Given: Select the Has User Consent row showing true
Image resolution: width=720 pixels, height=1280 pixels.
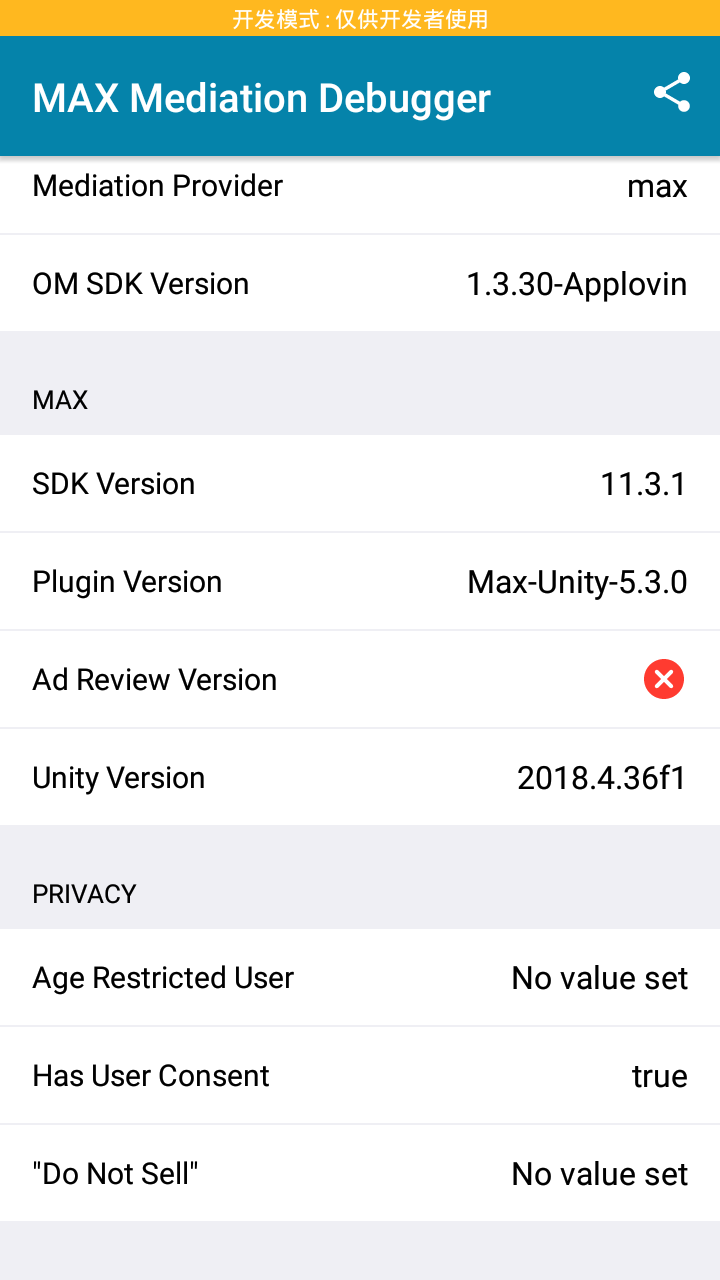Looking at the screenshot, I should [360, 1075].
